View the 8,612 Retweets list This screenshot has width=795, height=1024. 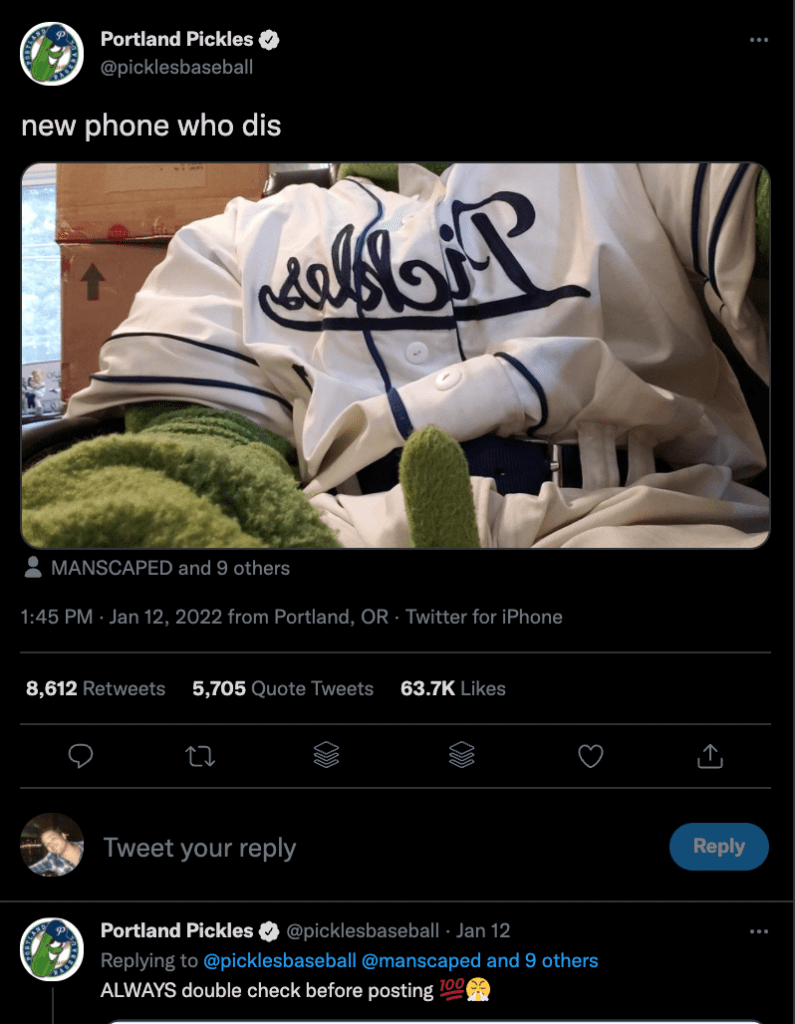coord(96,688)
